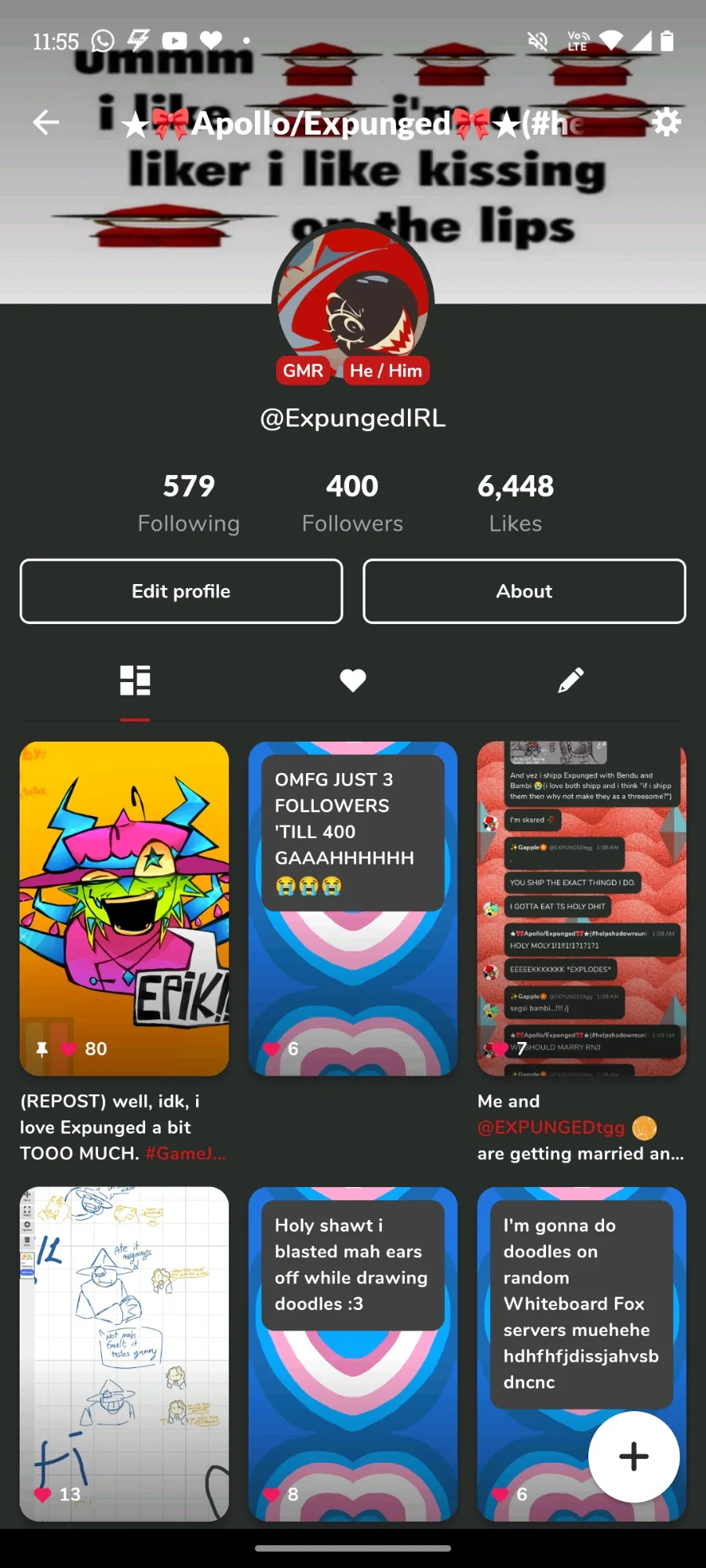The height and width of the screenshot is (1568, 706).
Task: Switch to the pencil drafts tab
Action: click(570, 681)
